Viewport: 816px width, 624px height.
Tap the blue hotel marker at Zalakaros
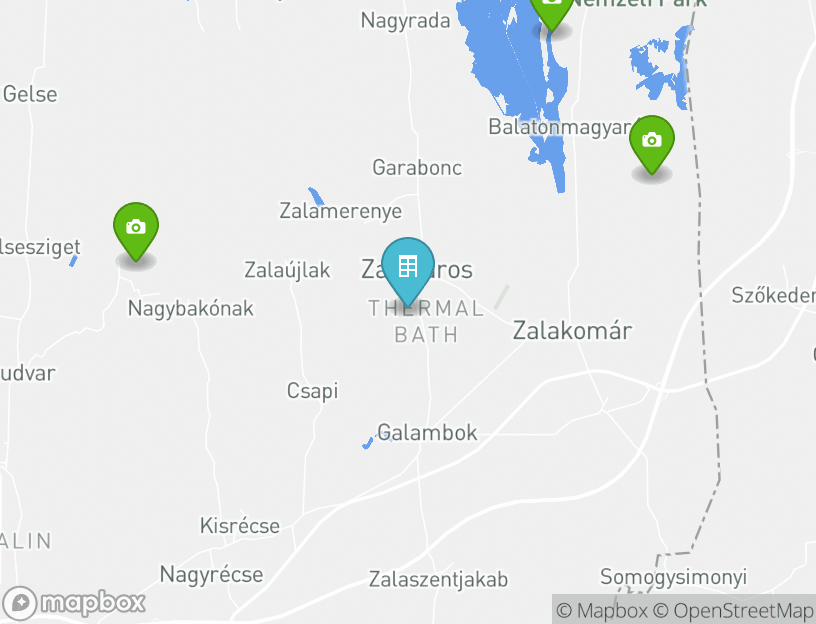[407, 268]
